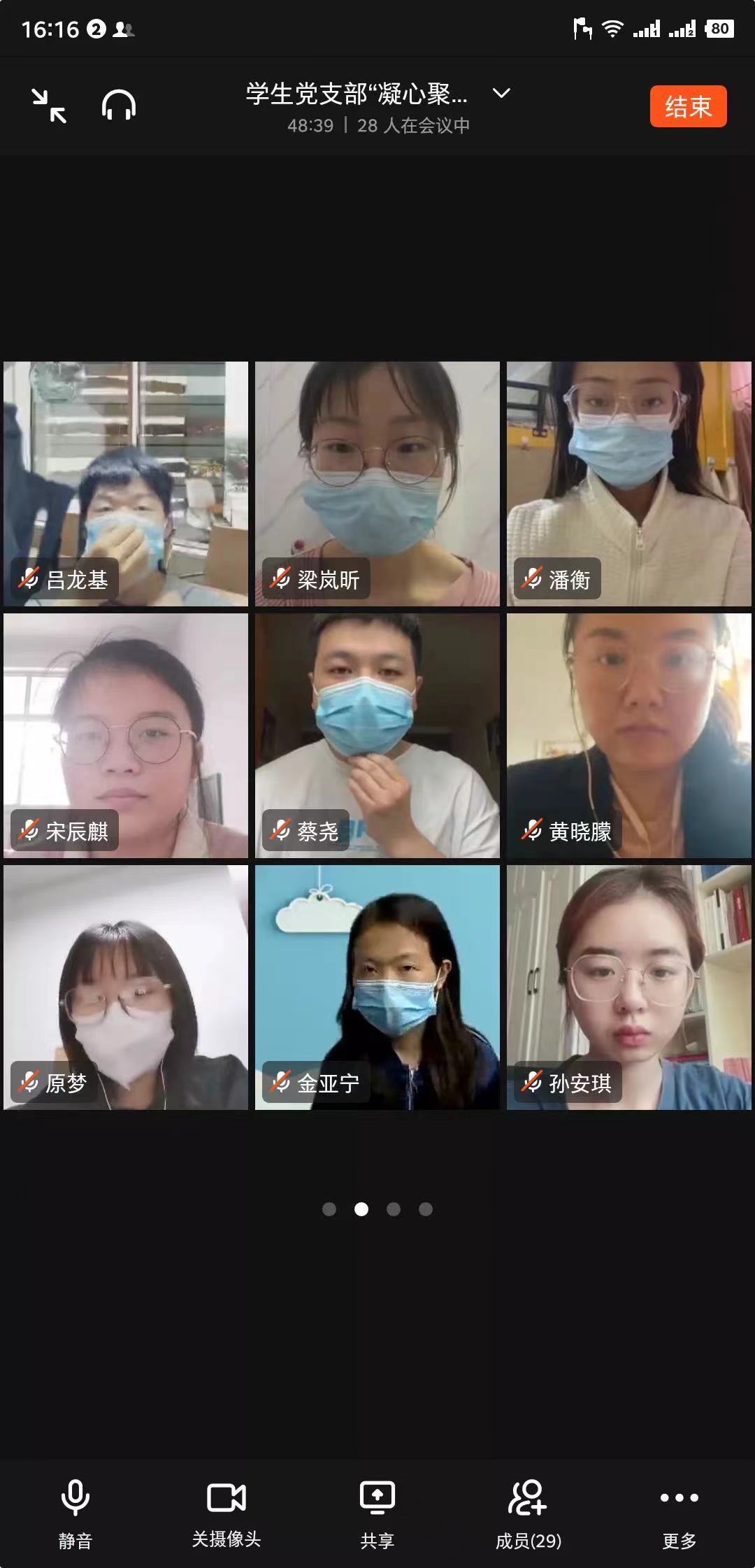Select 吕龙基's video tile
Screen dimensions: 755x1568
[126, 483]
